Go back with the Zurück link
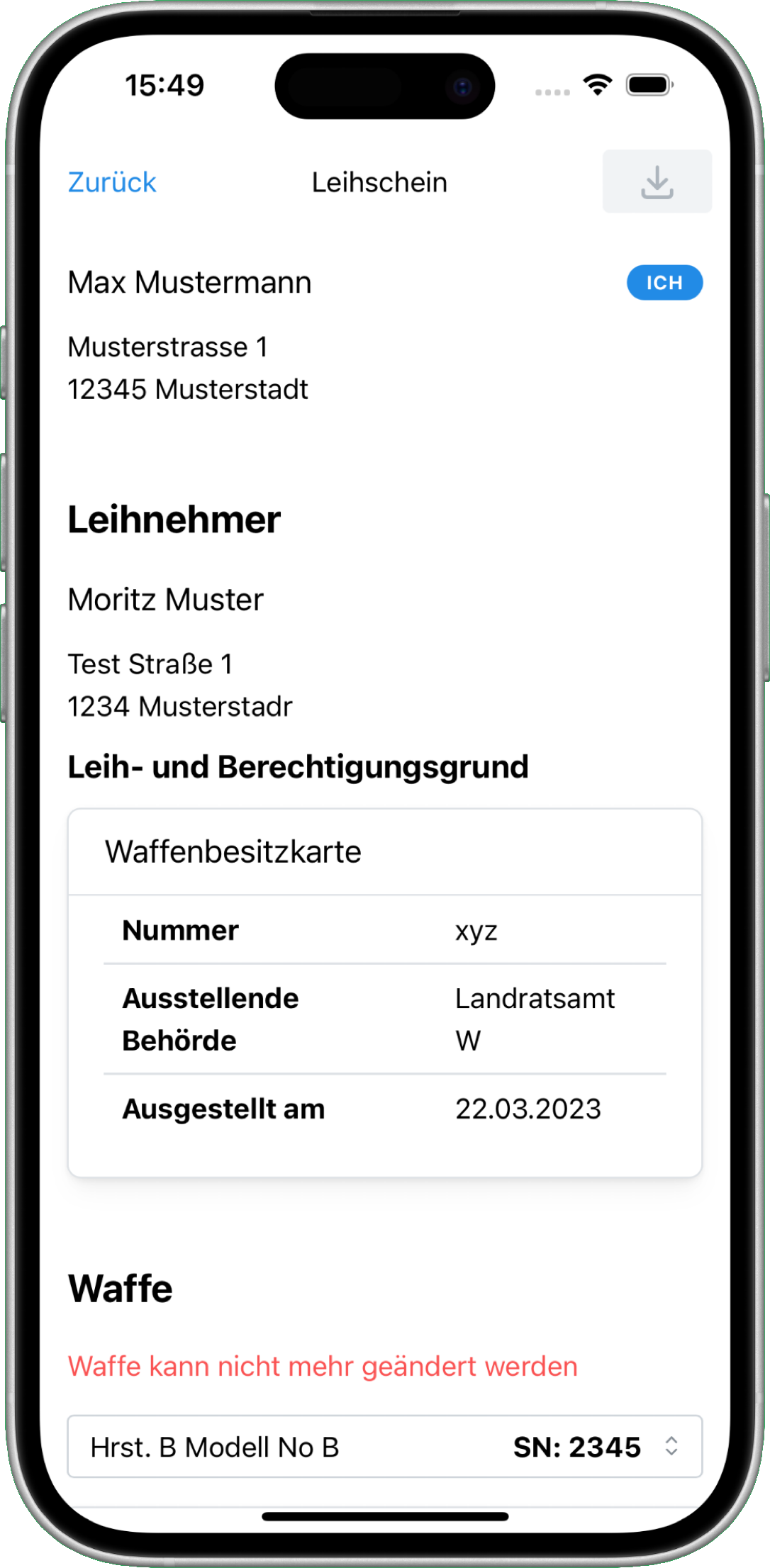This screenshot has height=1568, width=770. pos(112,182)
